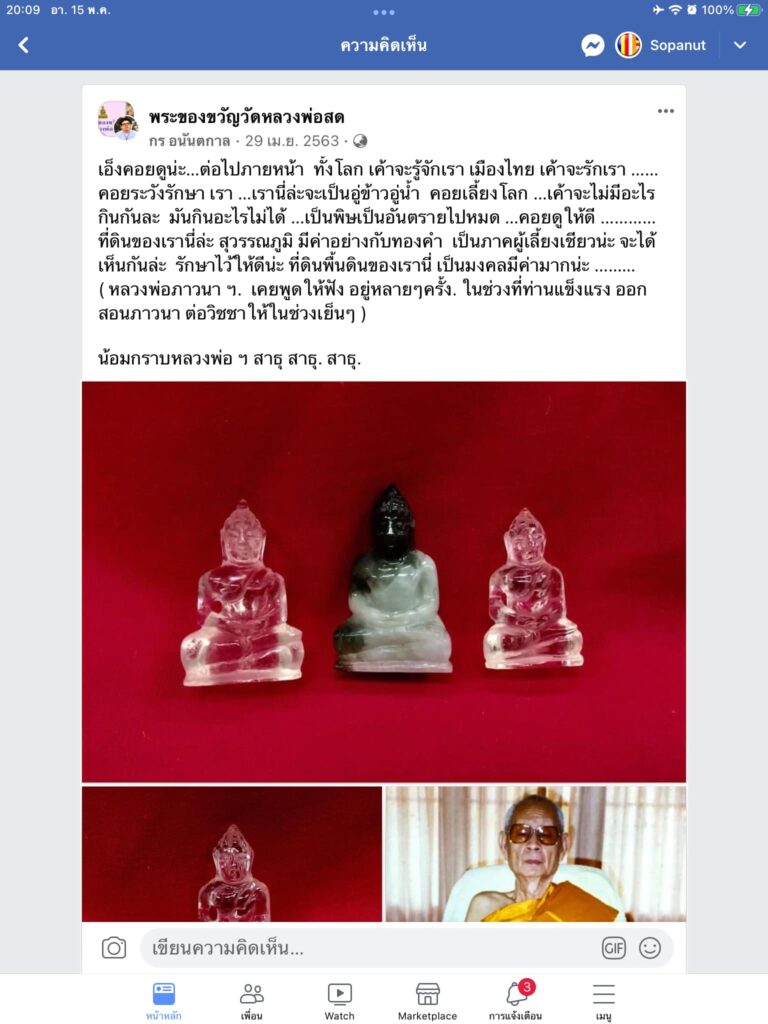Open Messenger from the top bar

(592, 45)
